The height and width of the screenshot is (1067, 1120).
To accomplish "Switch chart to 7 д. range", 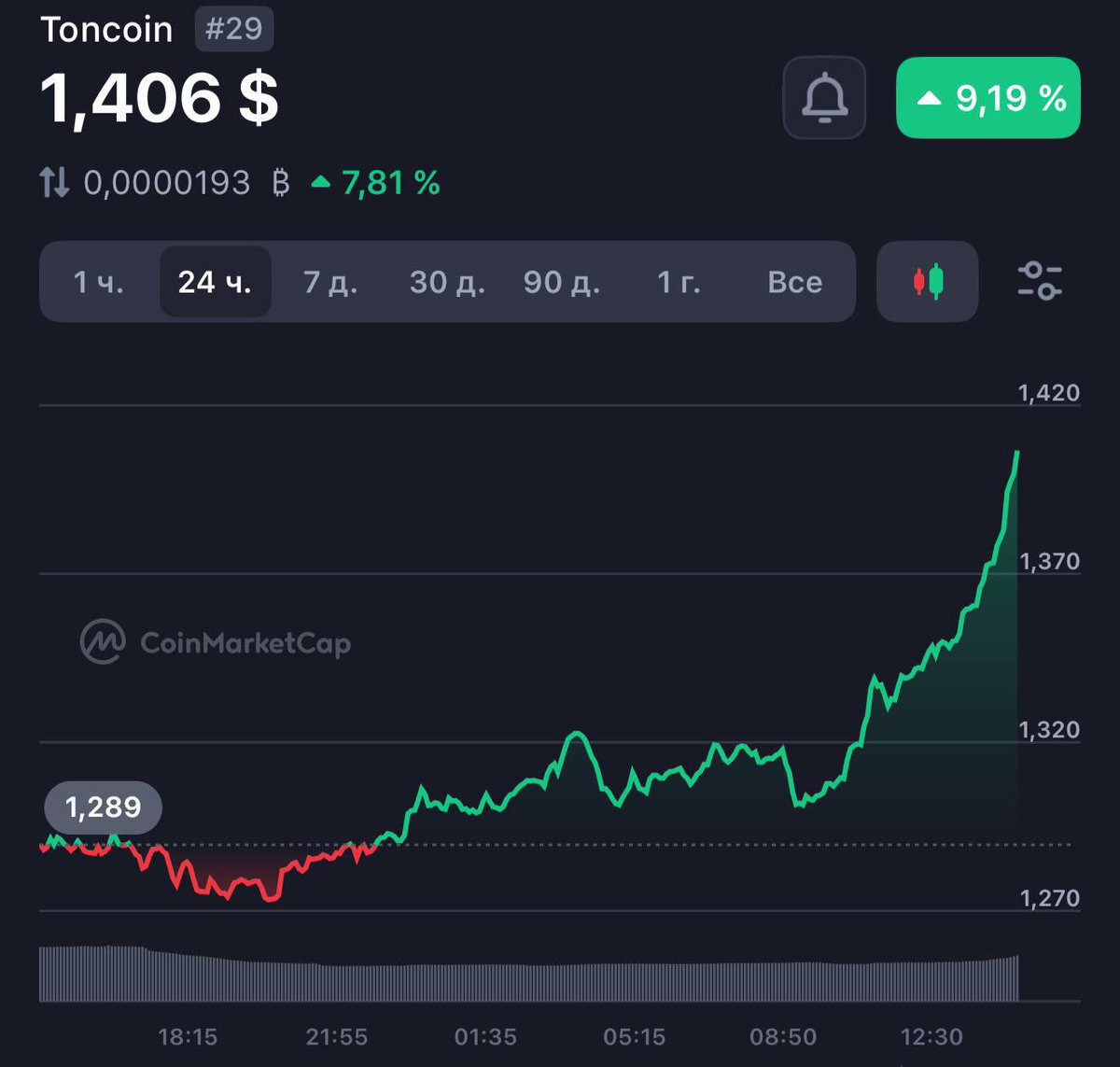I will (330, 282).
